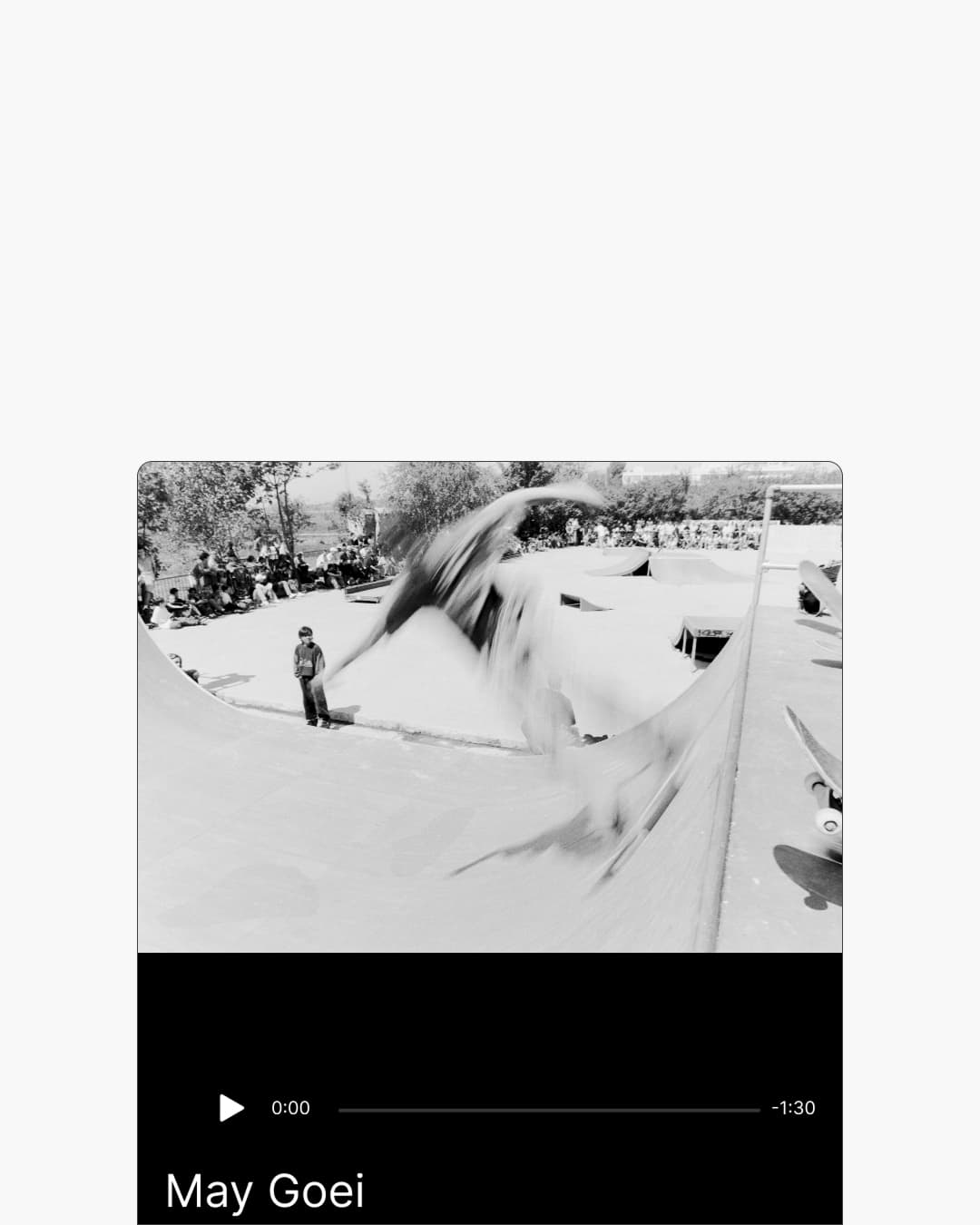980x1225 pixels.
Task: Open the skatepark photo card
Action: (x=490, y=708)
